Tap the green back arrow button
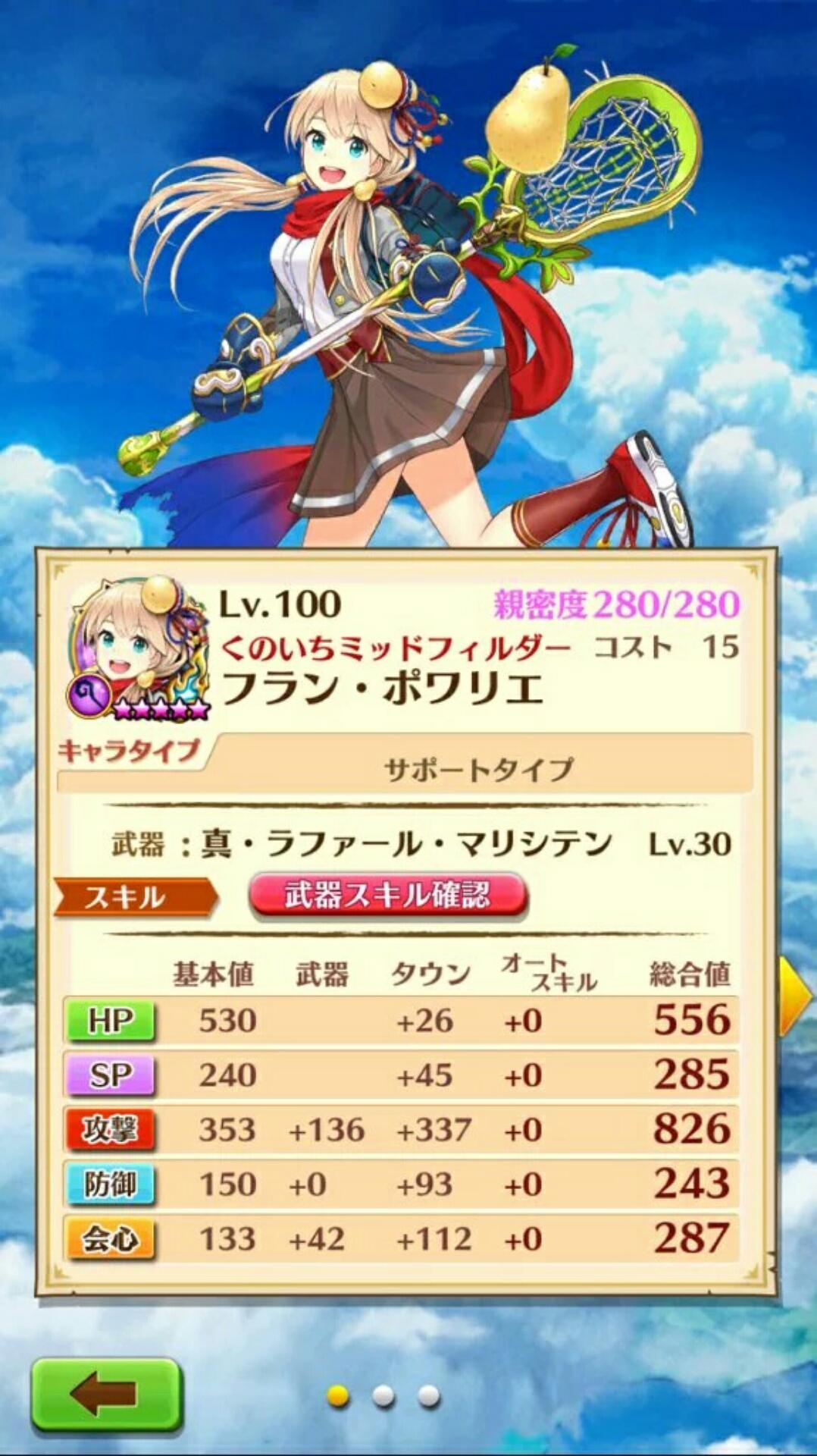 coord(106,1394)
